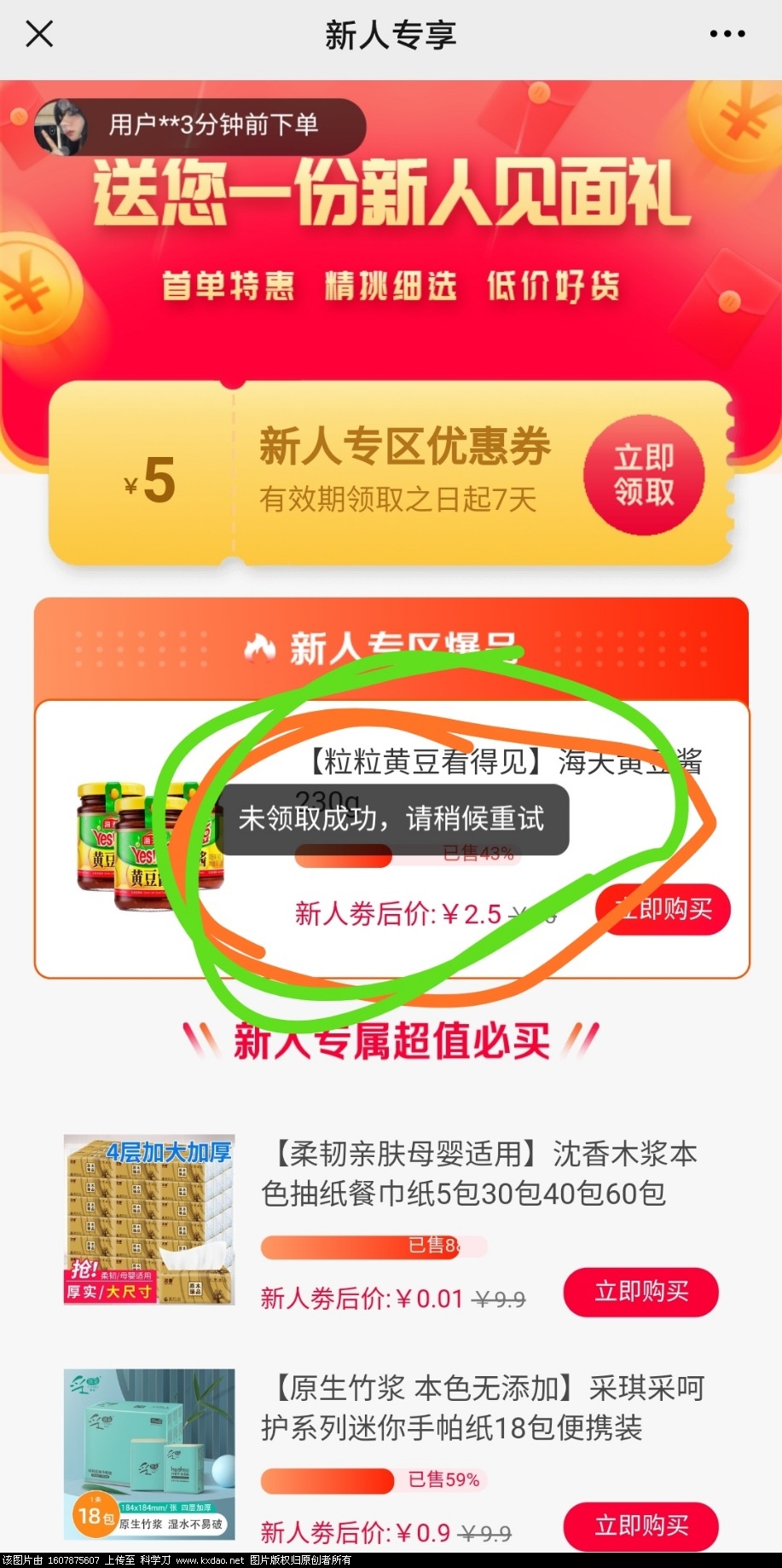Open the 沈香木浆本色抽纸 product card

coord(478,1173)
